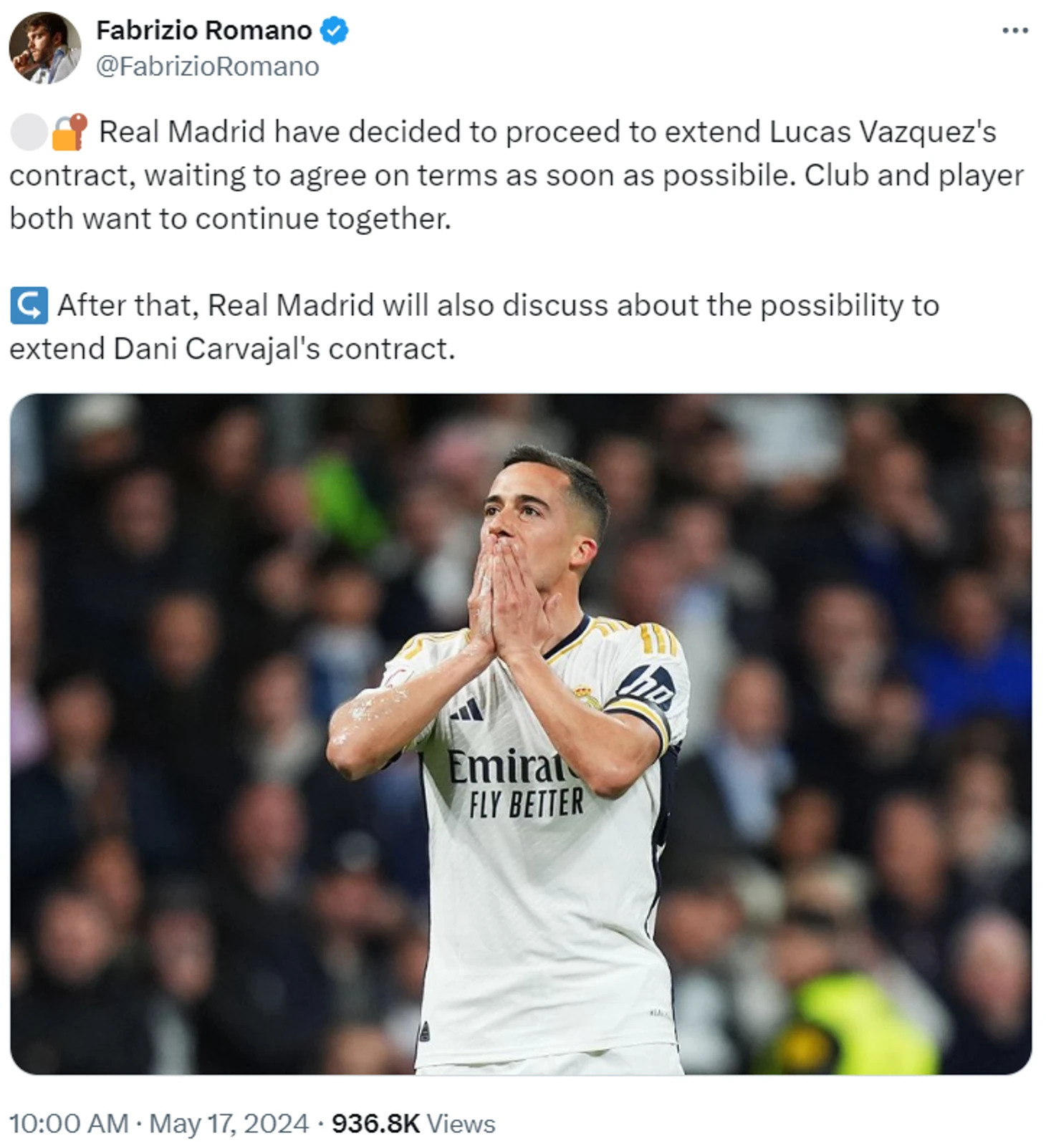
Task: Open the @FabrizioRomano handle link
Action: [x=207, y=67]
